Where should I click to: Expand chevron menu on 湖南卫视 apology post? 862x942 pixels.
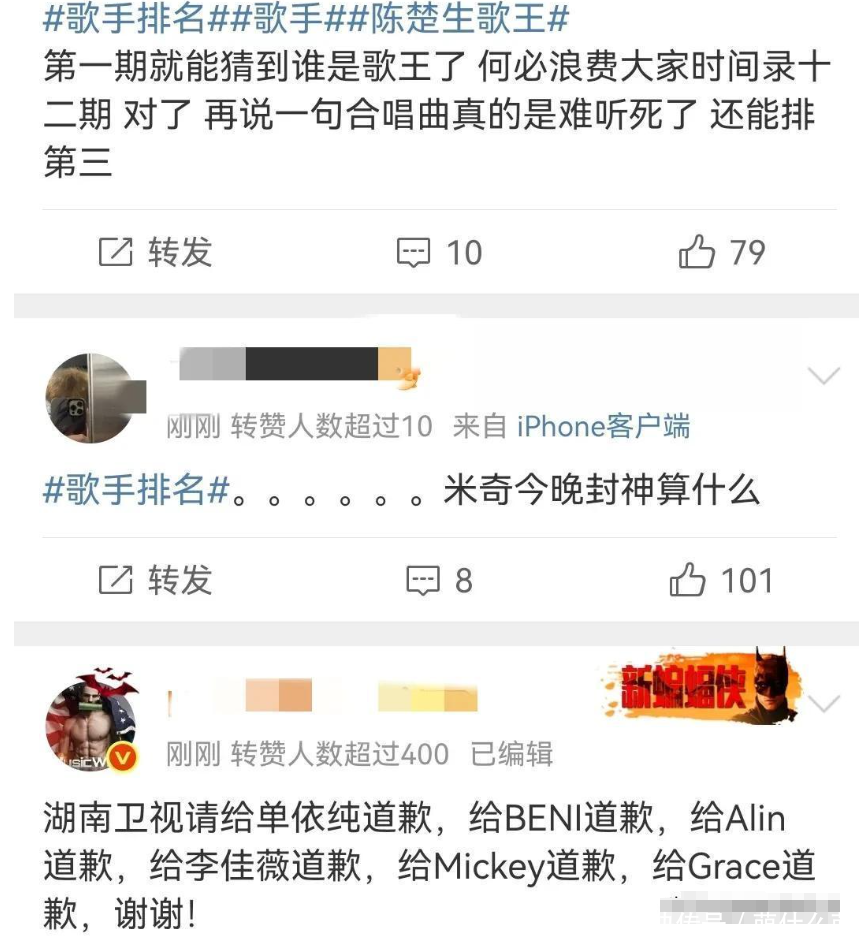point(823,704)
